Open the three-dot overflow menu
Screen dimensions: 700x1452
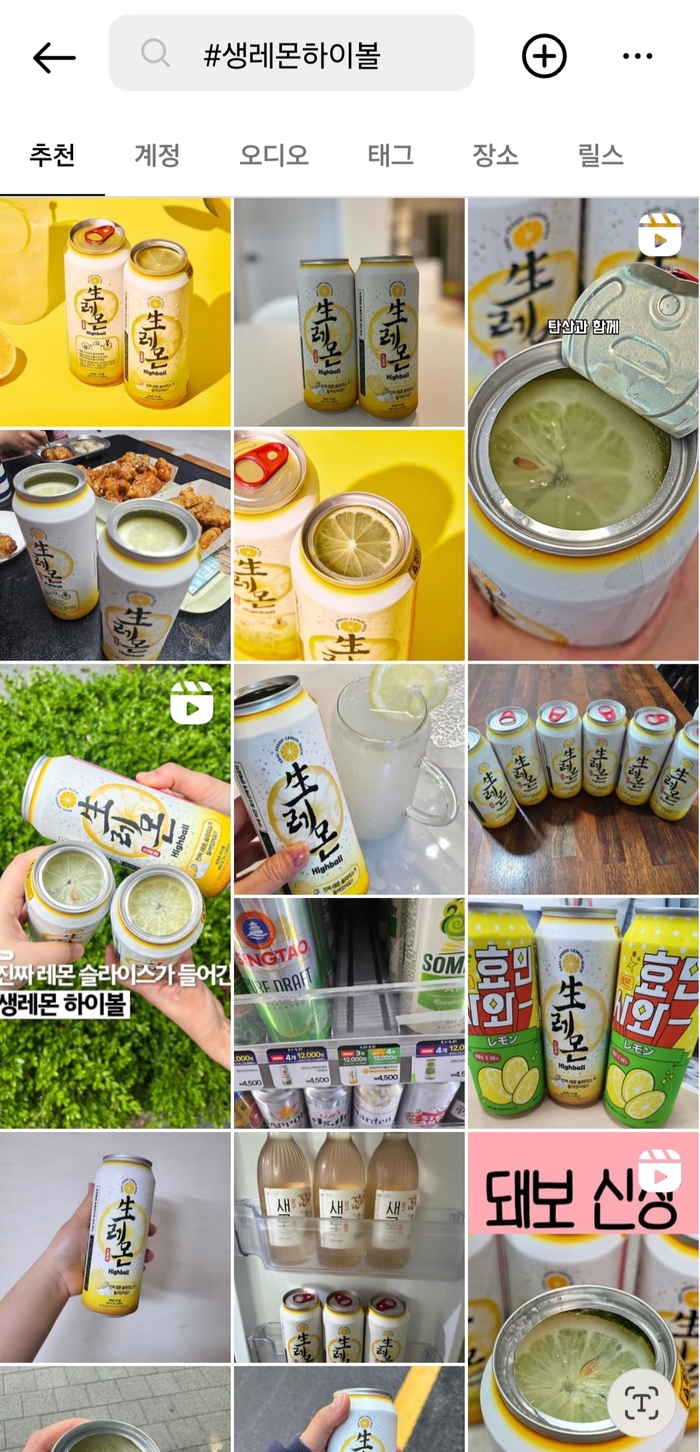tap(637, 56)
